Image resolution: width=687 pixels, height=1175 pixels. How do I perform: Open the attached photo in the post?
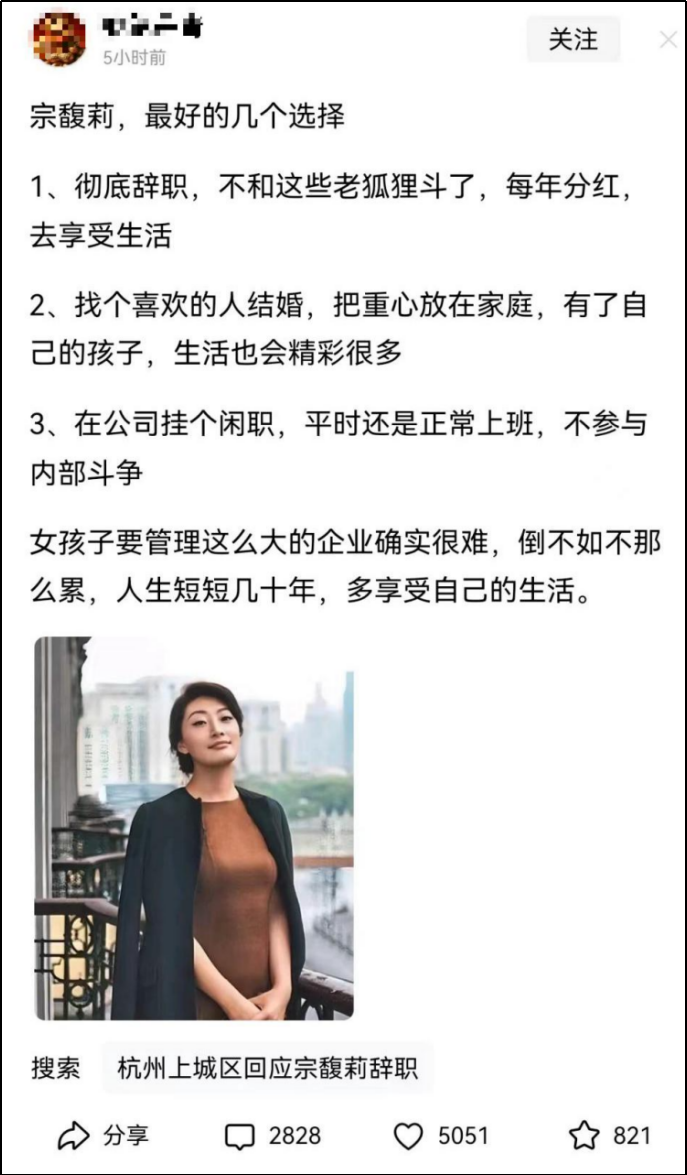(194, 828)
